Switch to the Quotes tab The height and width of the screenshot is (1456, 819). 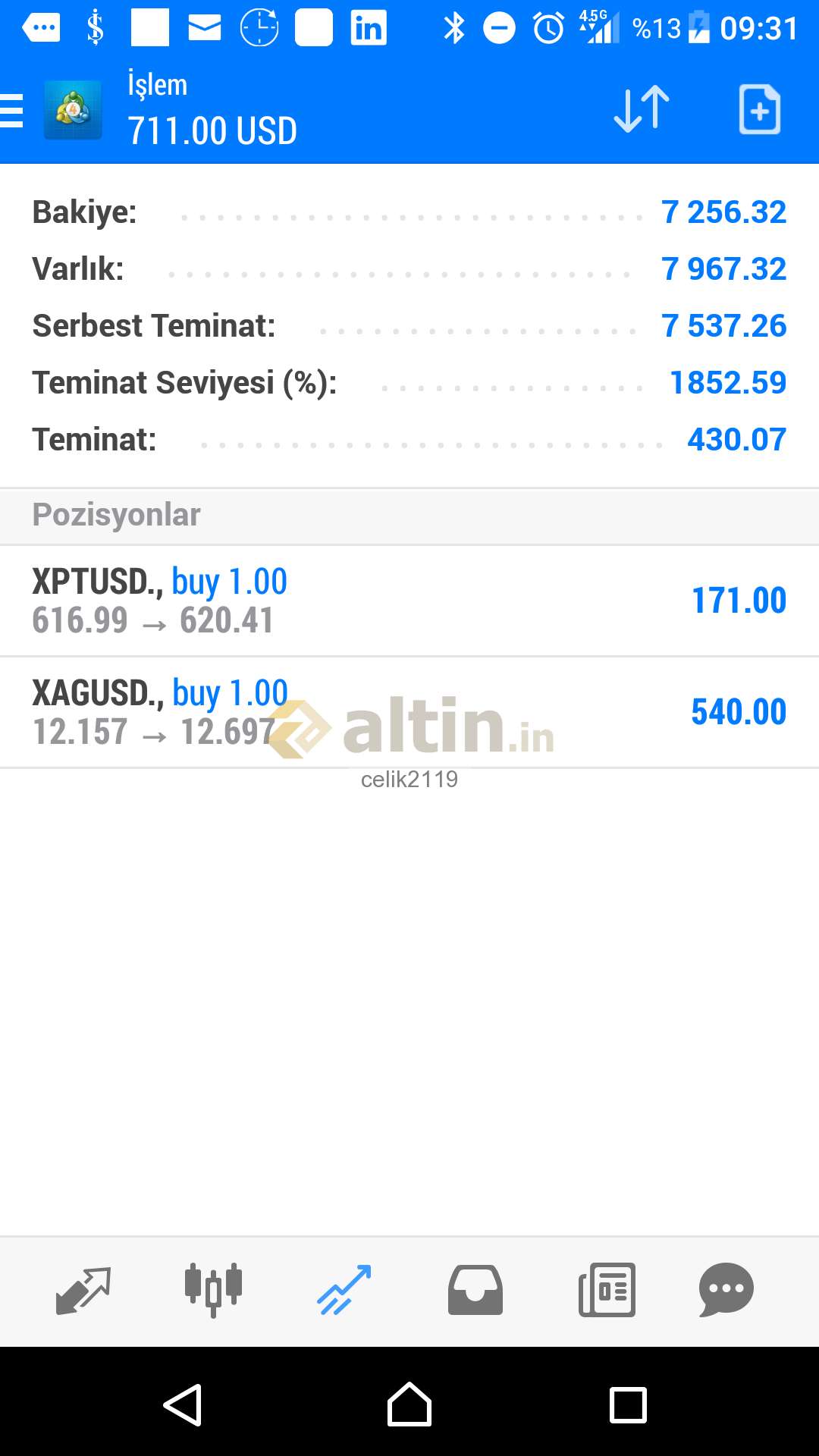83,1290
